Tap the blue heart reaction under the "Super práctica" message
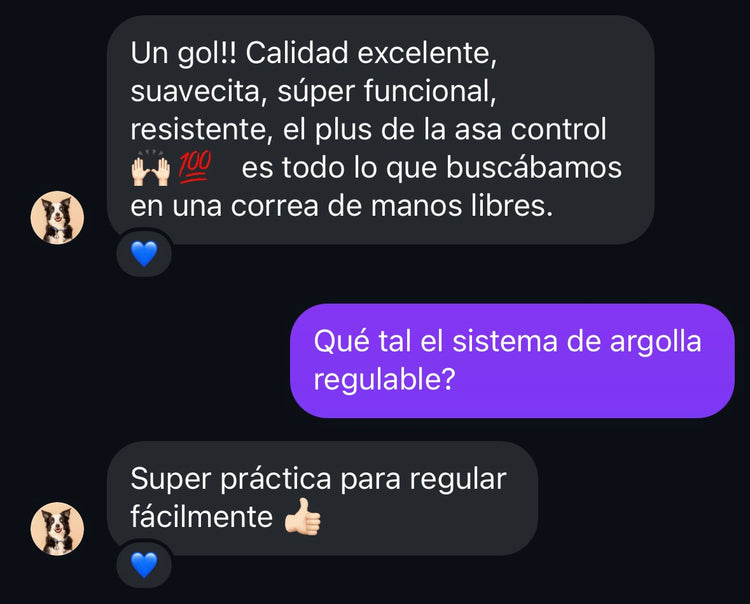Viewport: 750px width, 604px height. pos(145,566)
